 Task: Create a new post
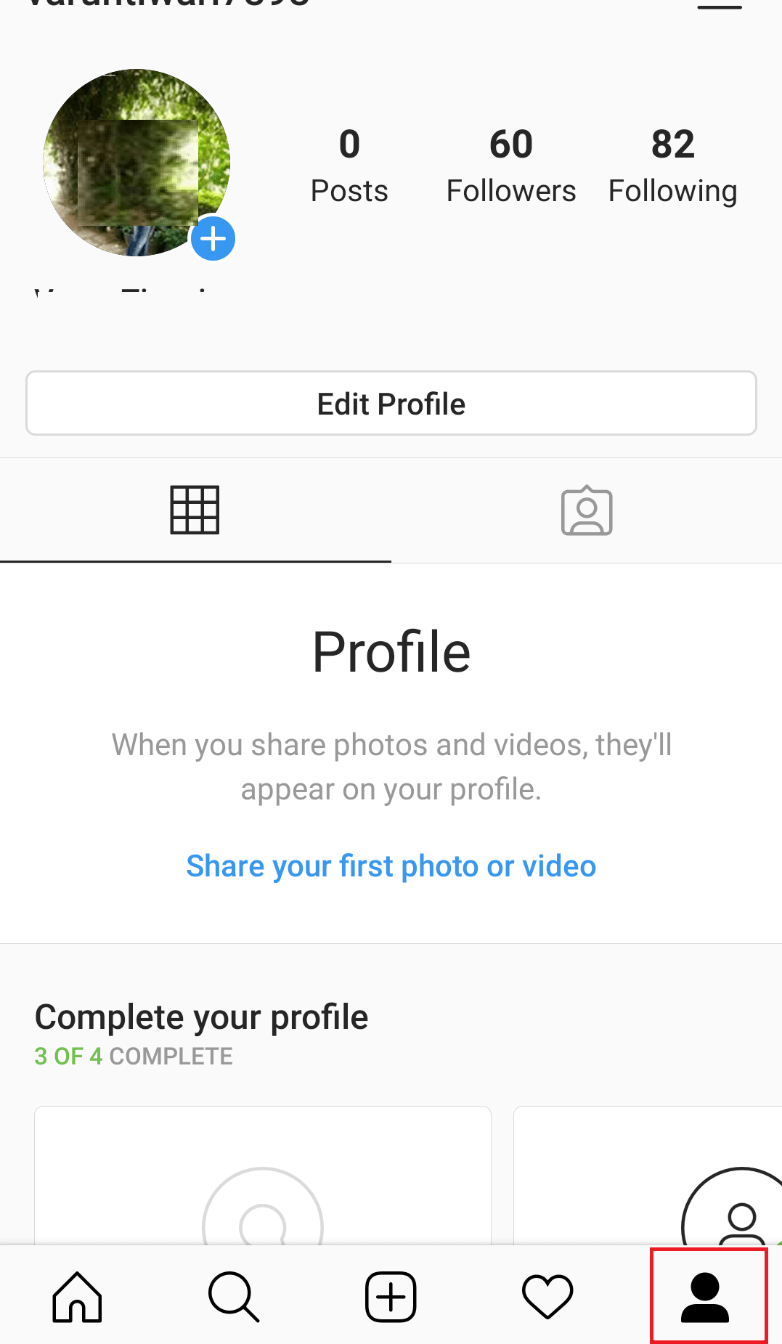[390, 1296]
